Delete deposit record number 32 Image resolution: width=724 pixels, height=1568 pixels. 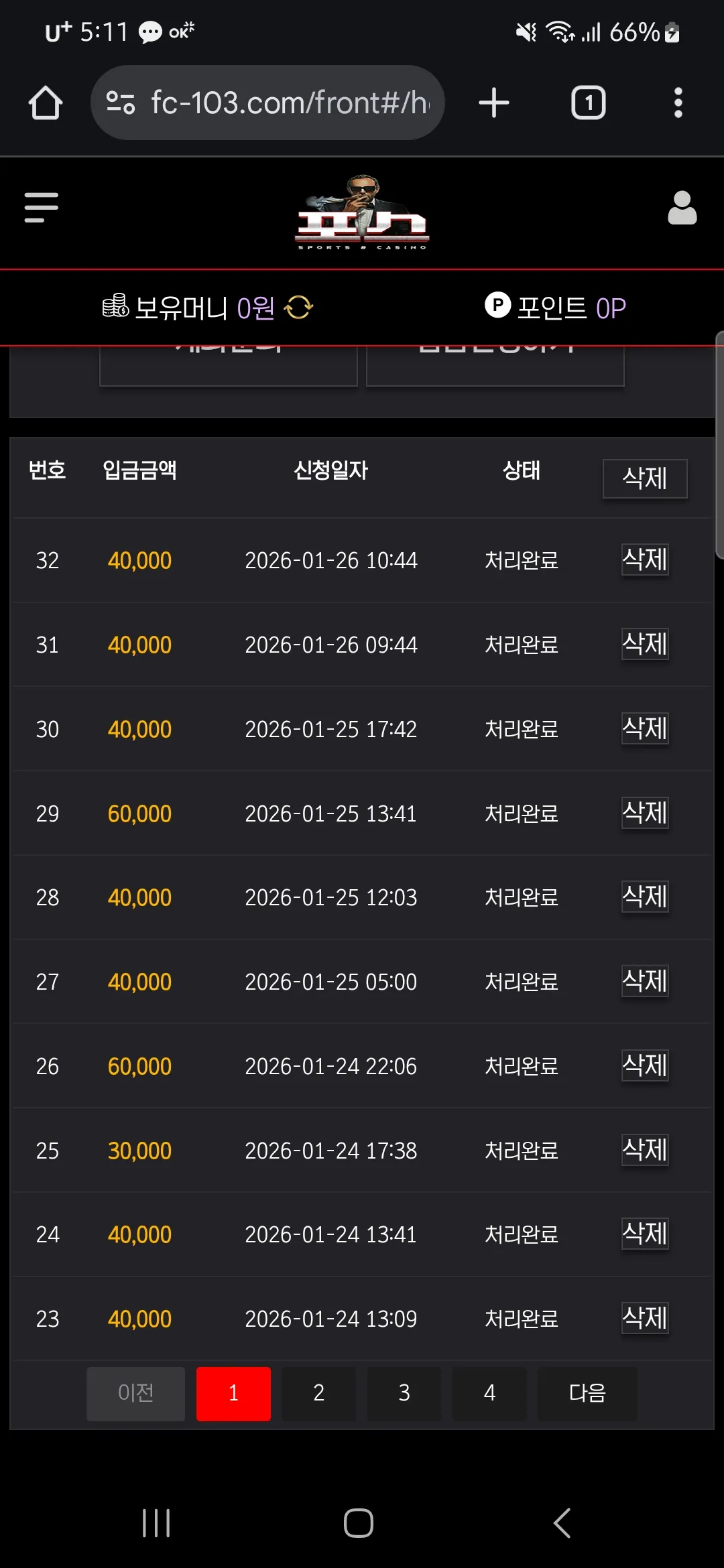[x=645, y=560]
